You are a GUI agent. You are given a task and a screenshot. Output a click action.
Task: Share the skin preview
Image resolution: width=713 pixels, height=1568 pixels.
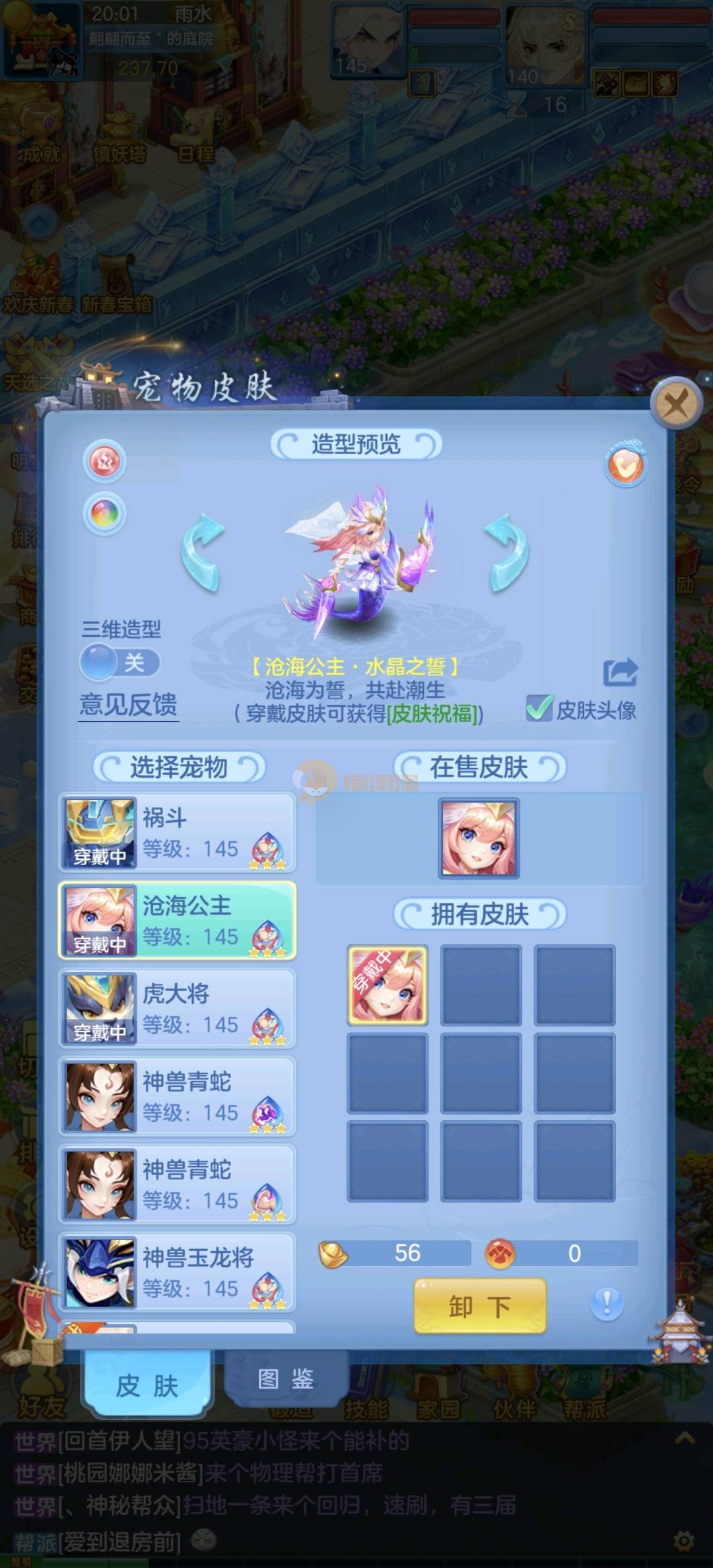click(620, 672)
